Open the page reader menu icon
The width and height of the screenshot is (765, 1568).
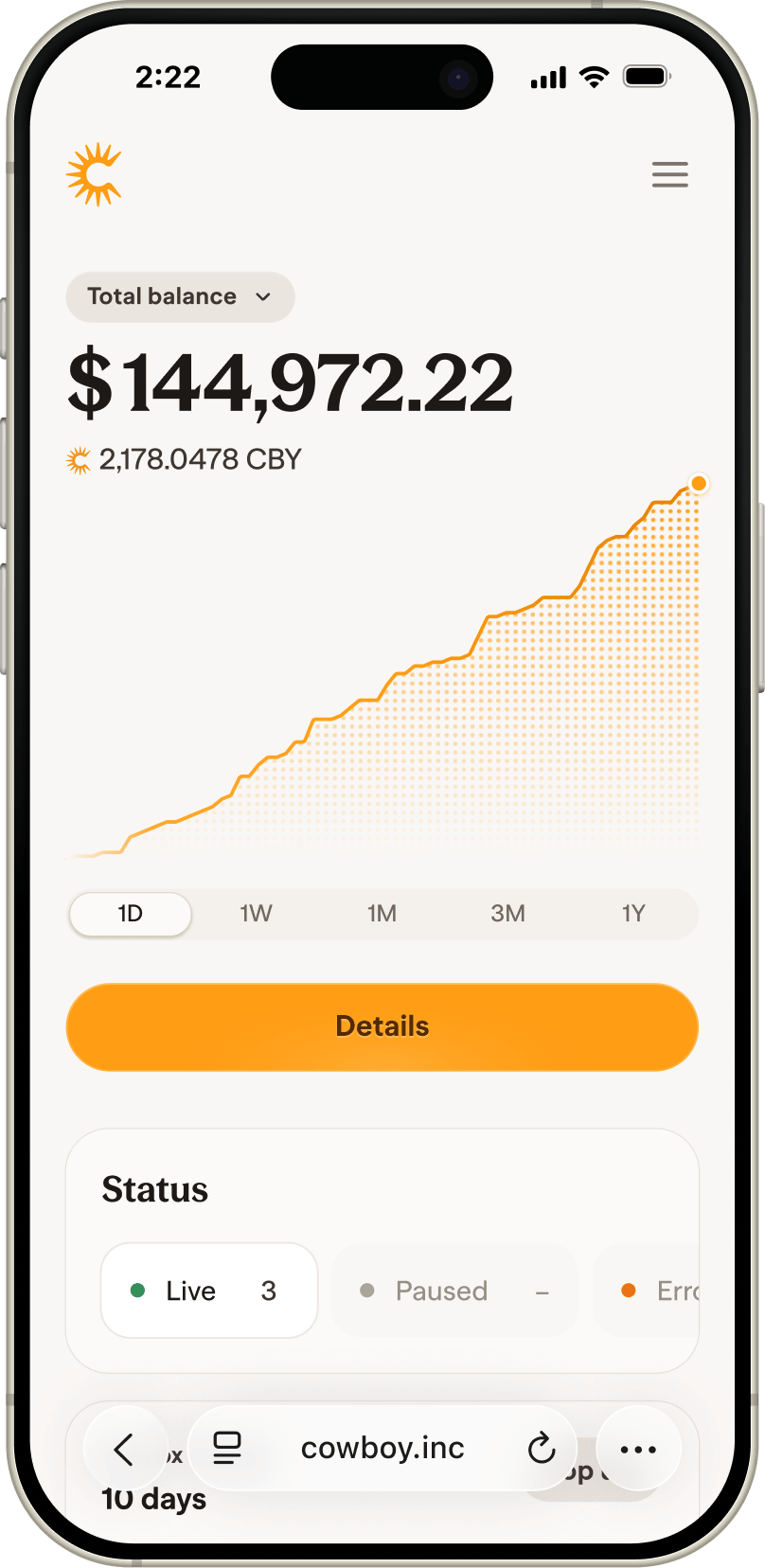click(x=227, y=1449)
